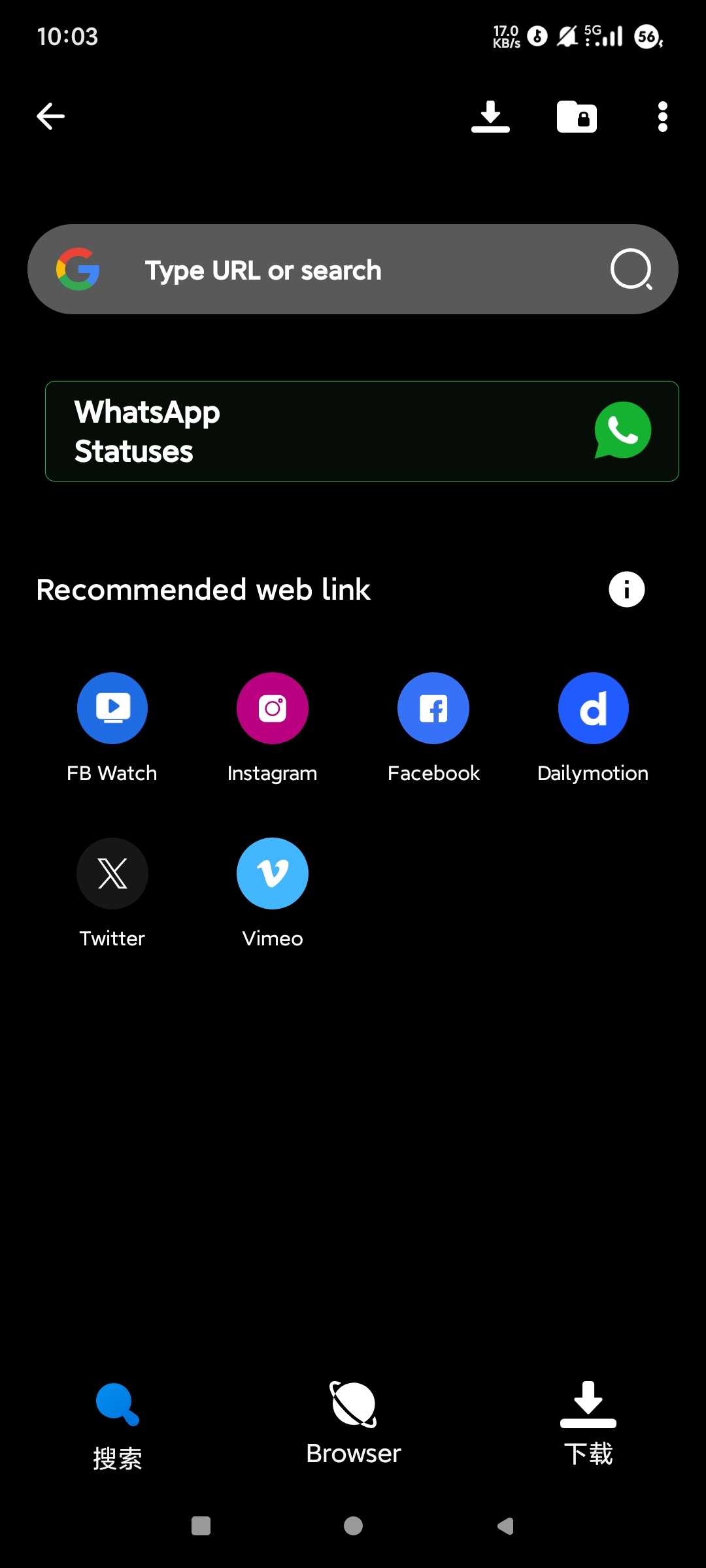Open the locked private folder
Viewport: 706px width, 1568px height.
pos(577,117)
